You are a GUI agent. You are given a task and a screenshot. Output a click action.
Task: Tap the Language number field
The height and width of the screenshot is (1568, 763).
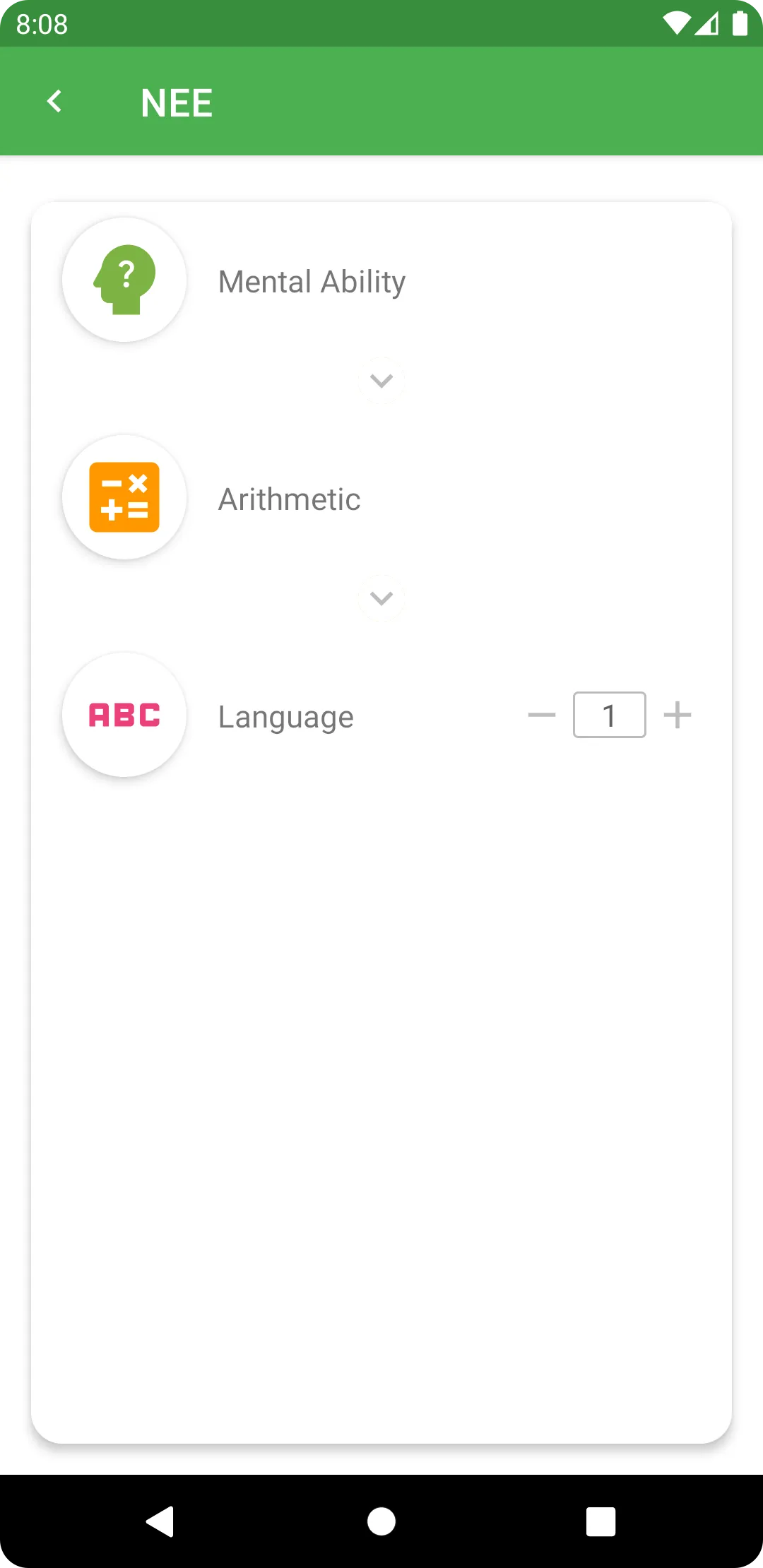[x=609, y=715]
